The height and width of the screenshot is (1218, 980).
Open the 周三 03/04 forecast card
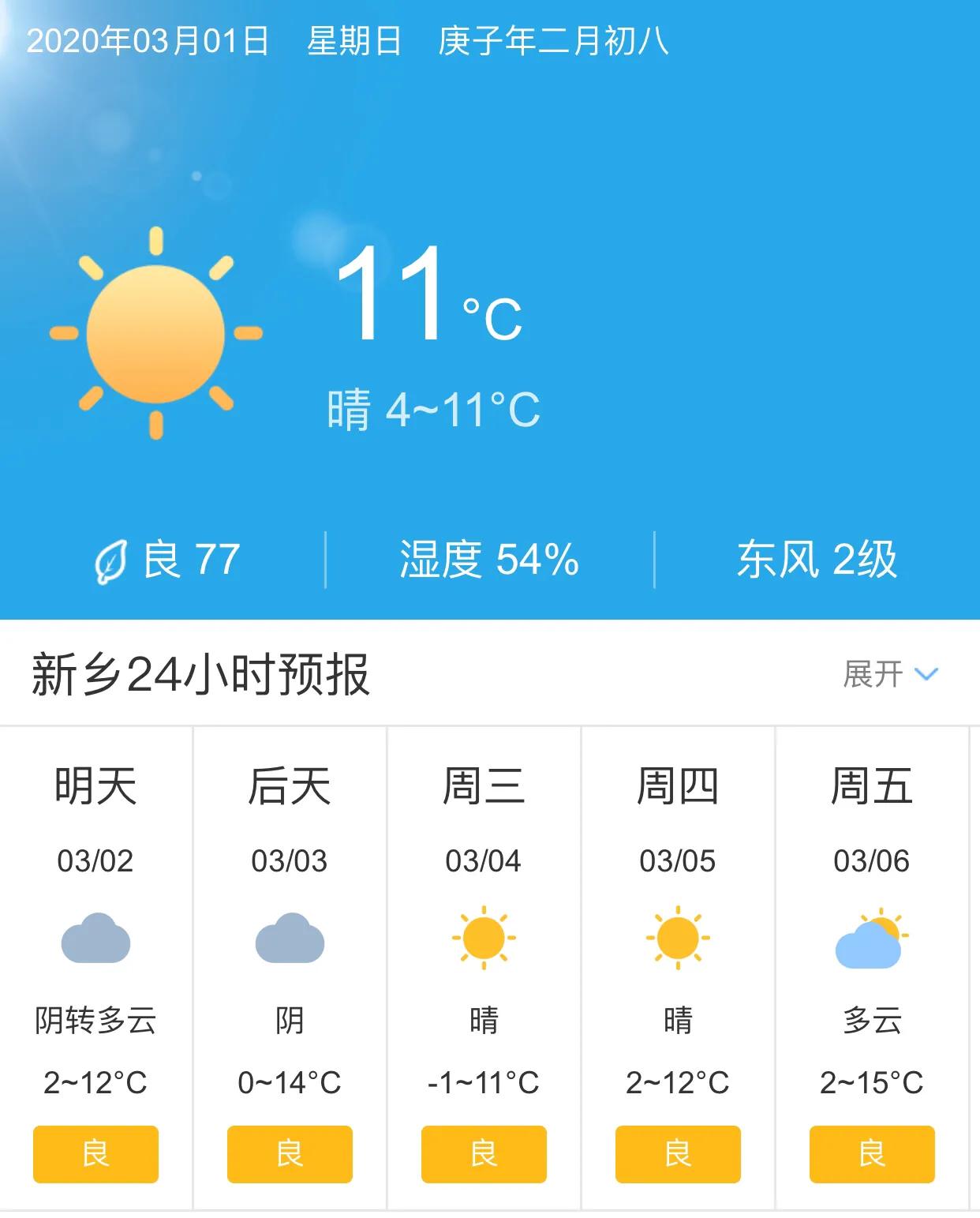[x=484, y=967]
